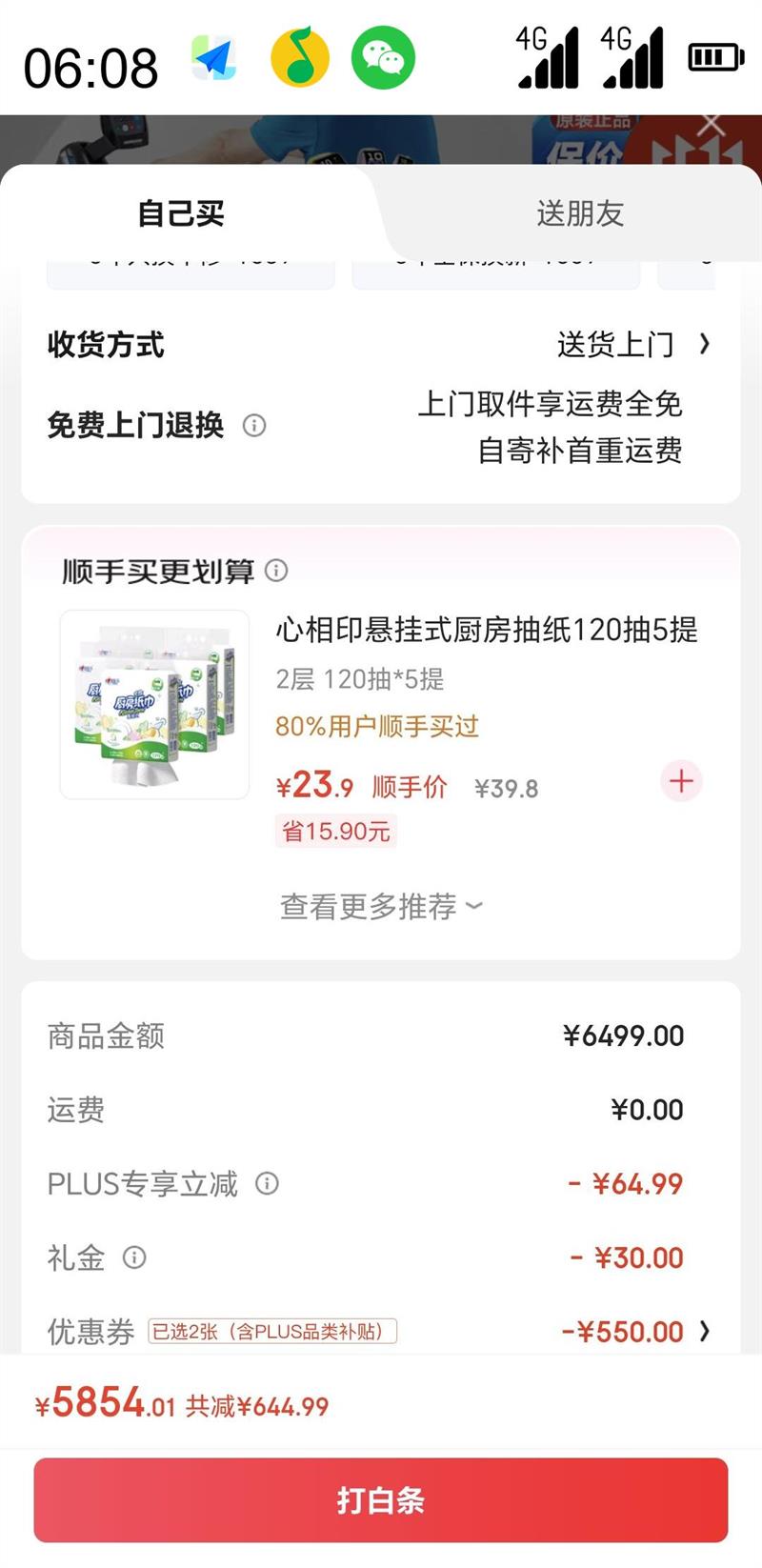Select the 自己买 tab
The height and width of the screenshot is (1568, 762).
[x=181, y=213]
